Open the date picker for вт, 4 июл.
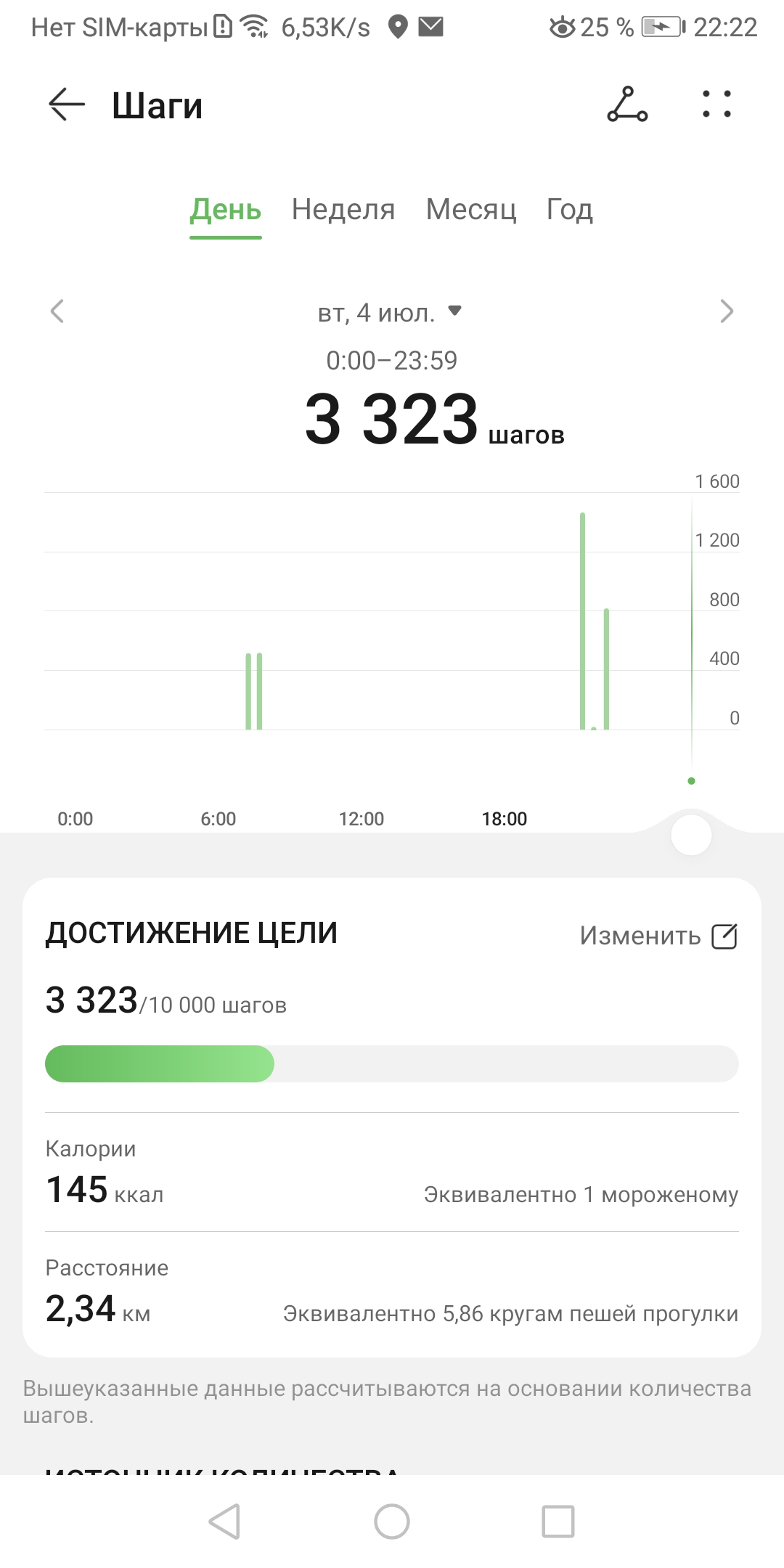Screen dimensions: 784x1568 click(x=391, y=313)
